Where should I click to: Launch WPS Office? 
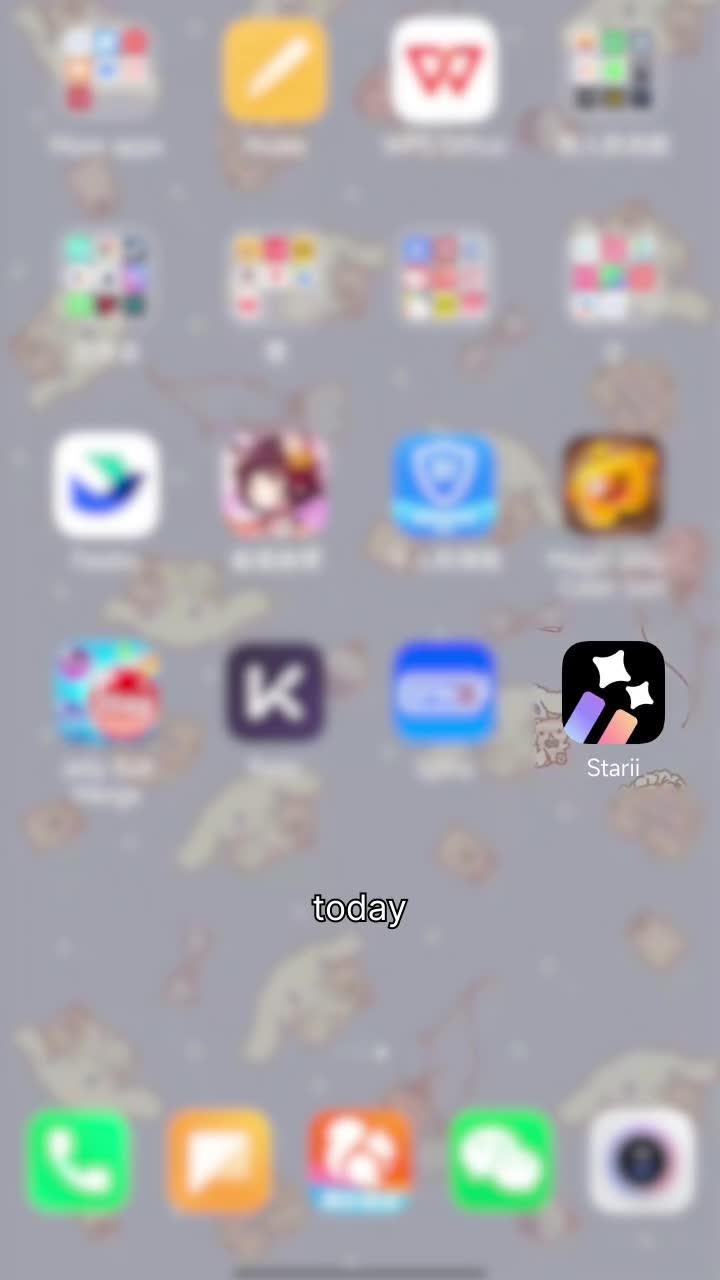(444, 70)
